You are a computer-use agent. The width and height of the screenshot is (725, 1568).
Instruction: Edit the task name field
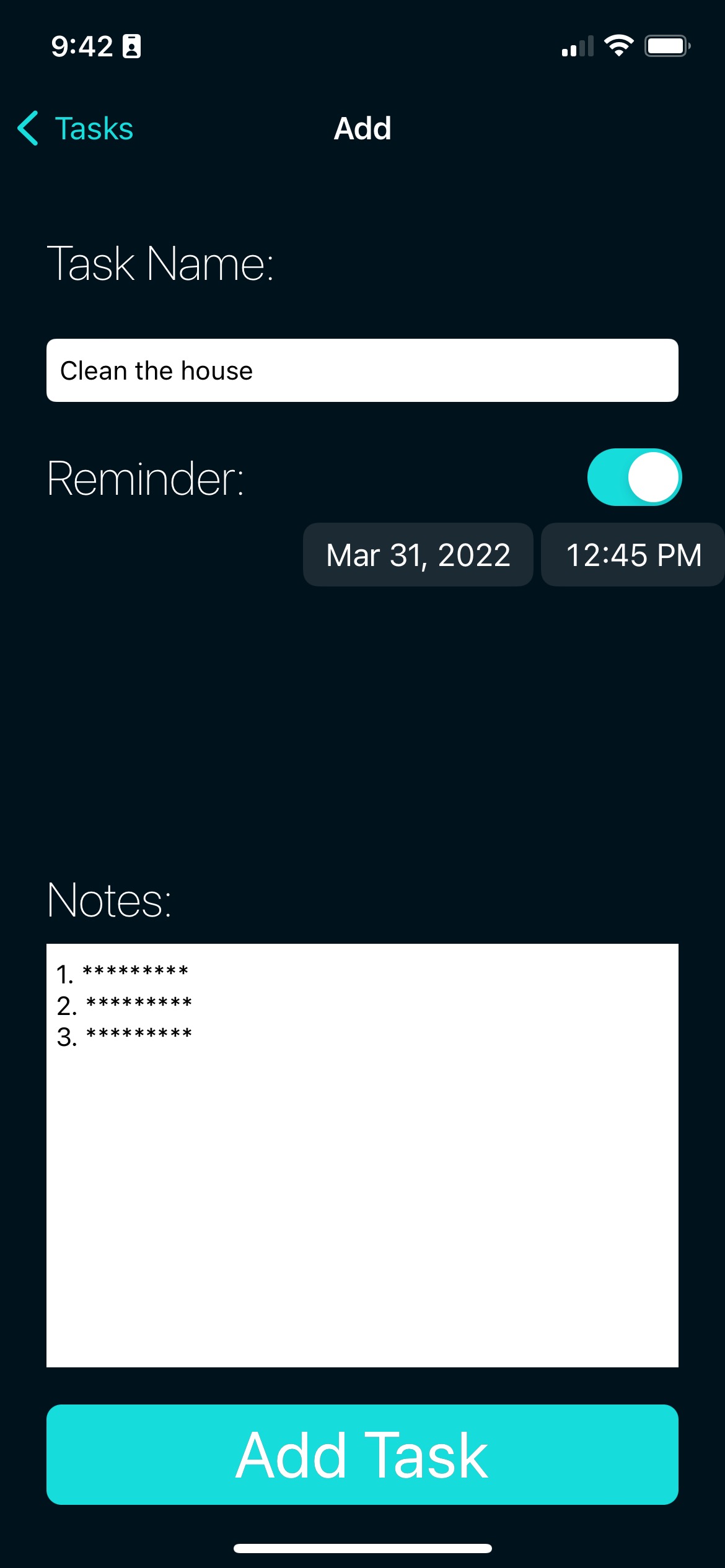pos(362,370)
